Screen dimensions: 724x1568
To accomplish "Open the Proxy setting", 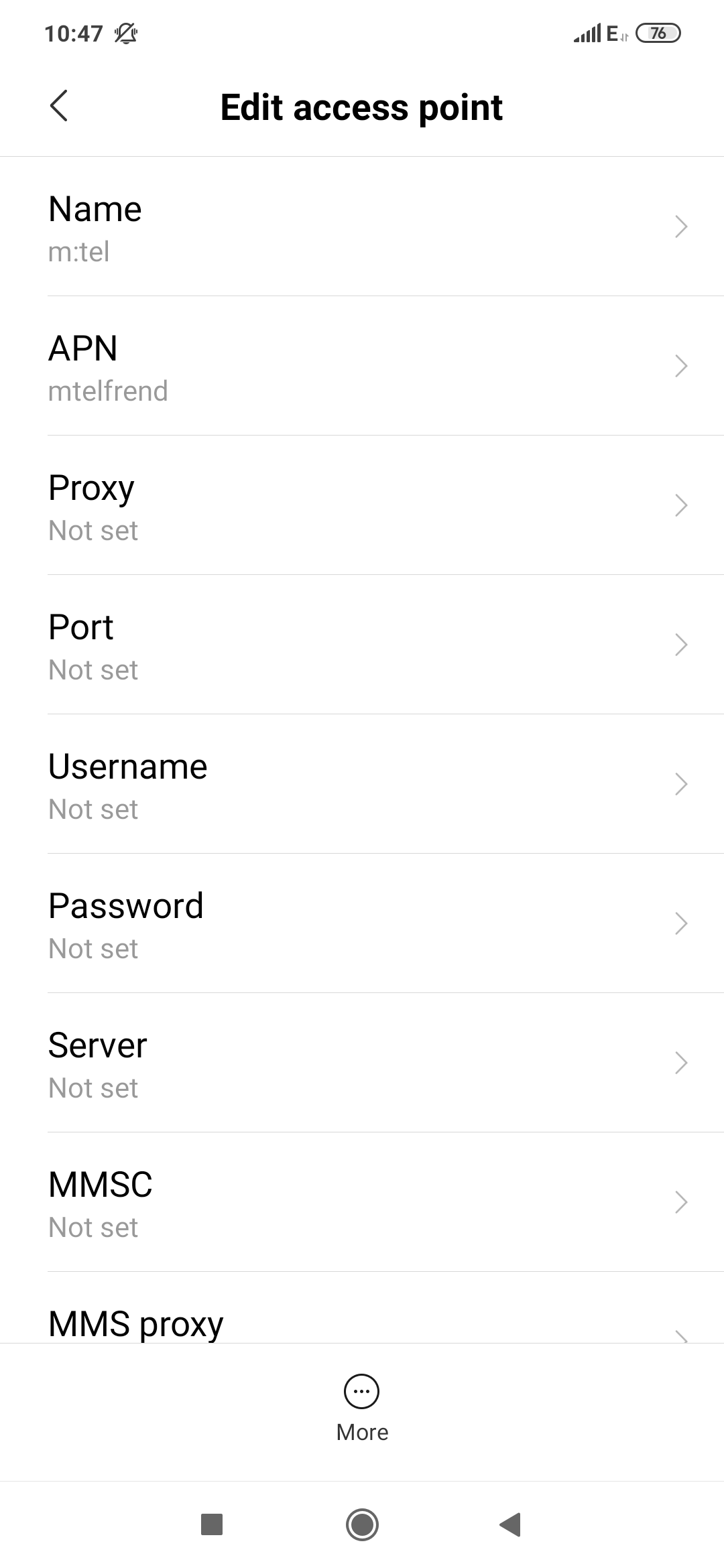I will [x=362, y=505].
